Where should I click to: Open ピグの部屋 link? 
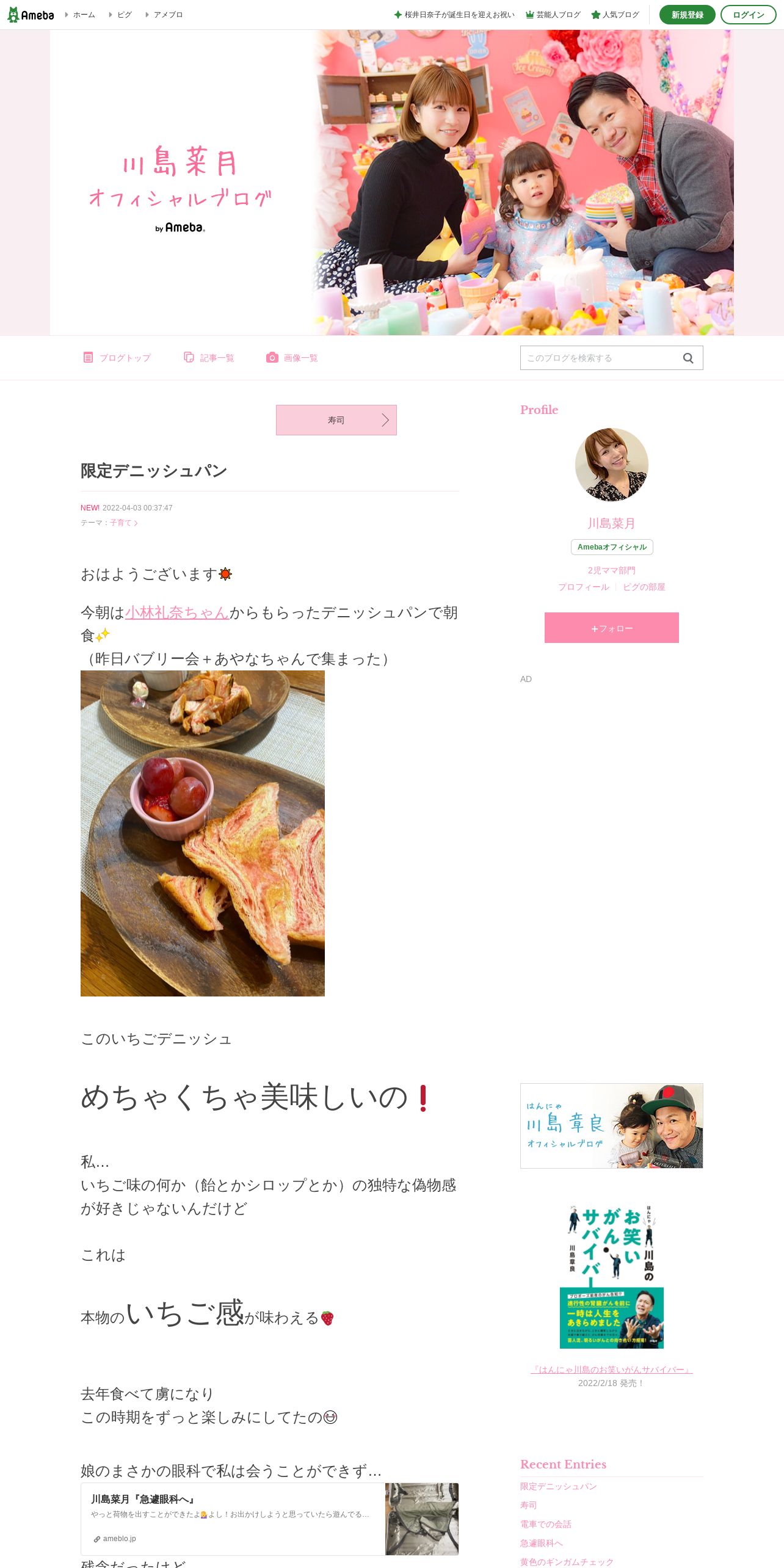(x=644, y=587)
